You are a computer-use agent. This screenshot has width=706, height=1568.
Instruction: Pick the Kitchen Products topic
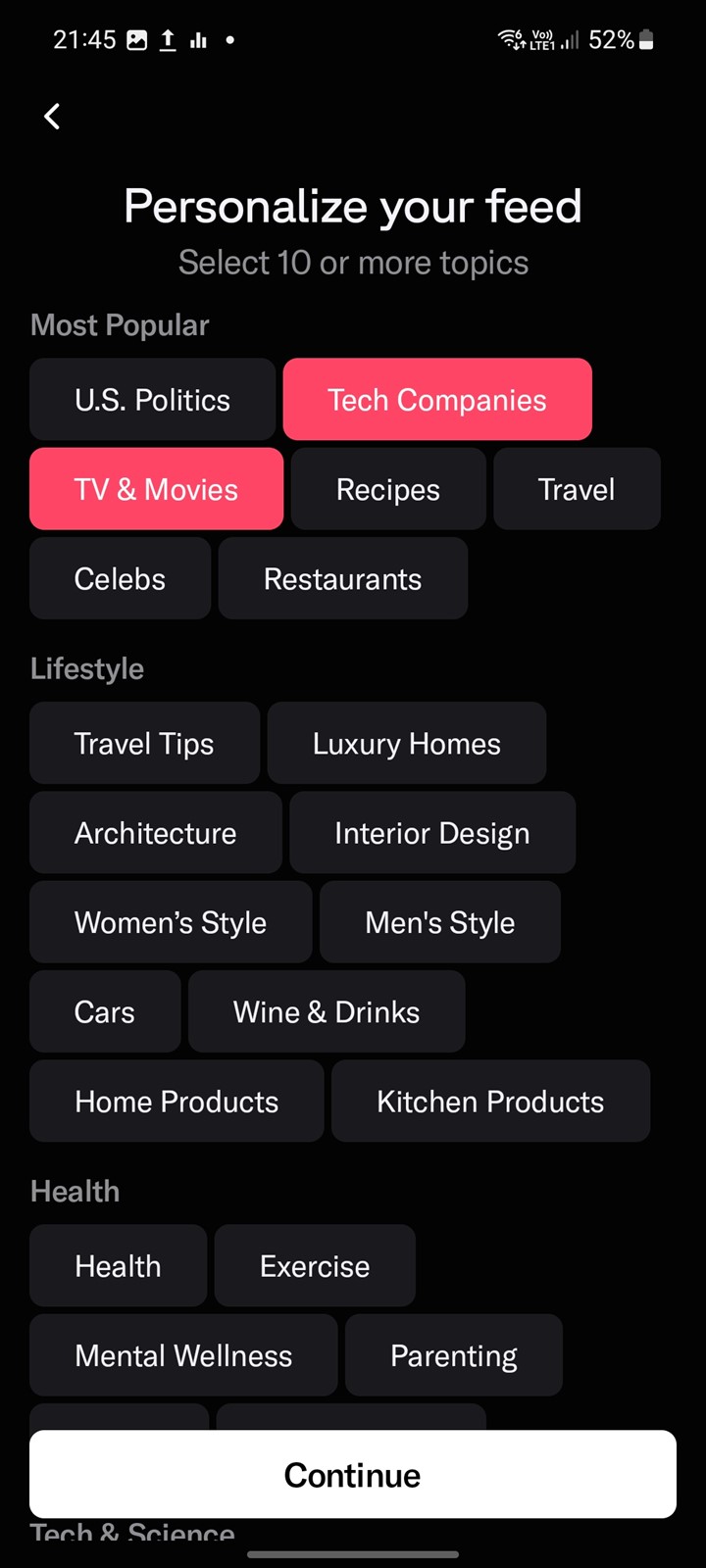click(x=490, y=1101)
